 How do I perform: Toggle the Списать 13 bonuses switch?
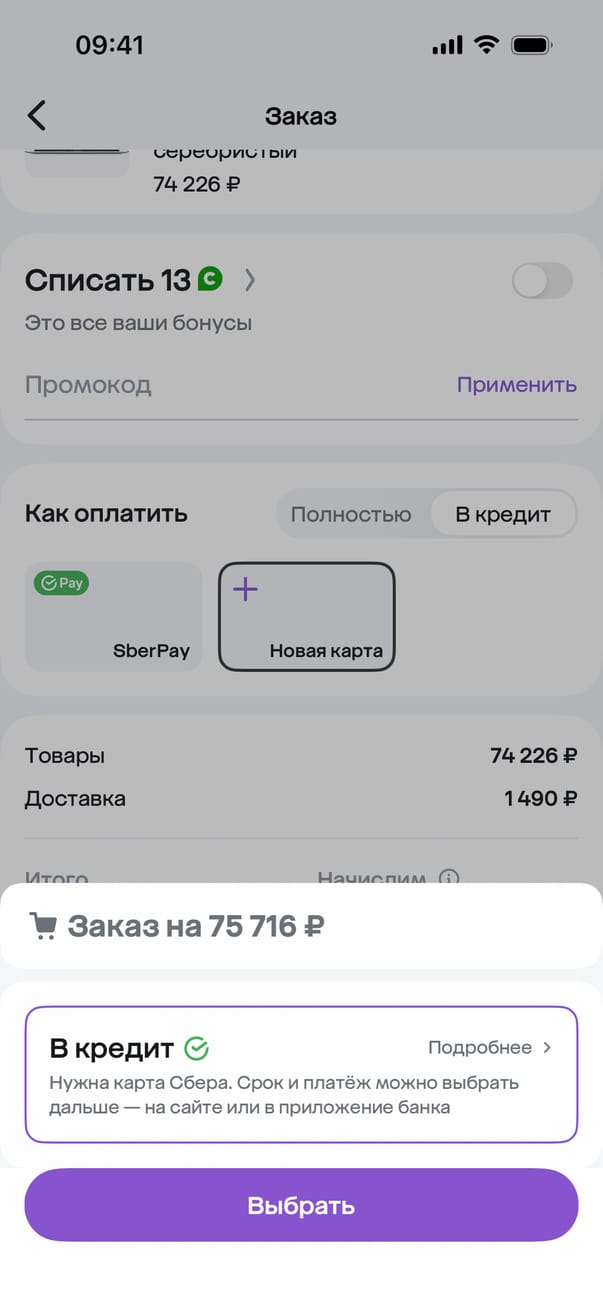542,281
